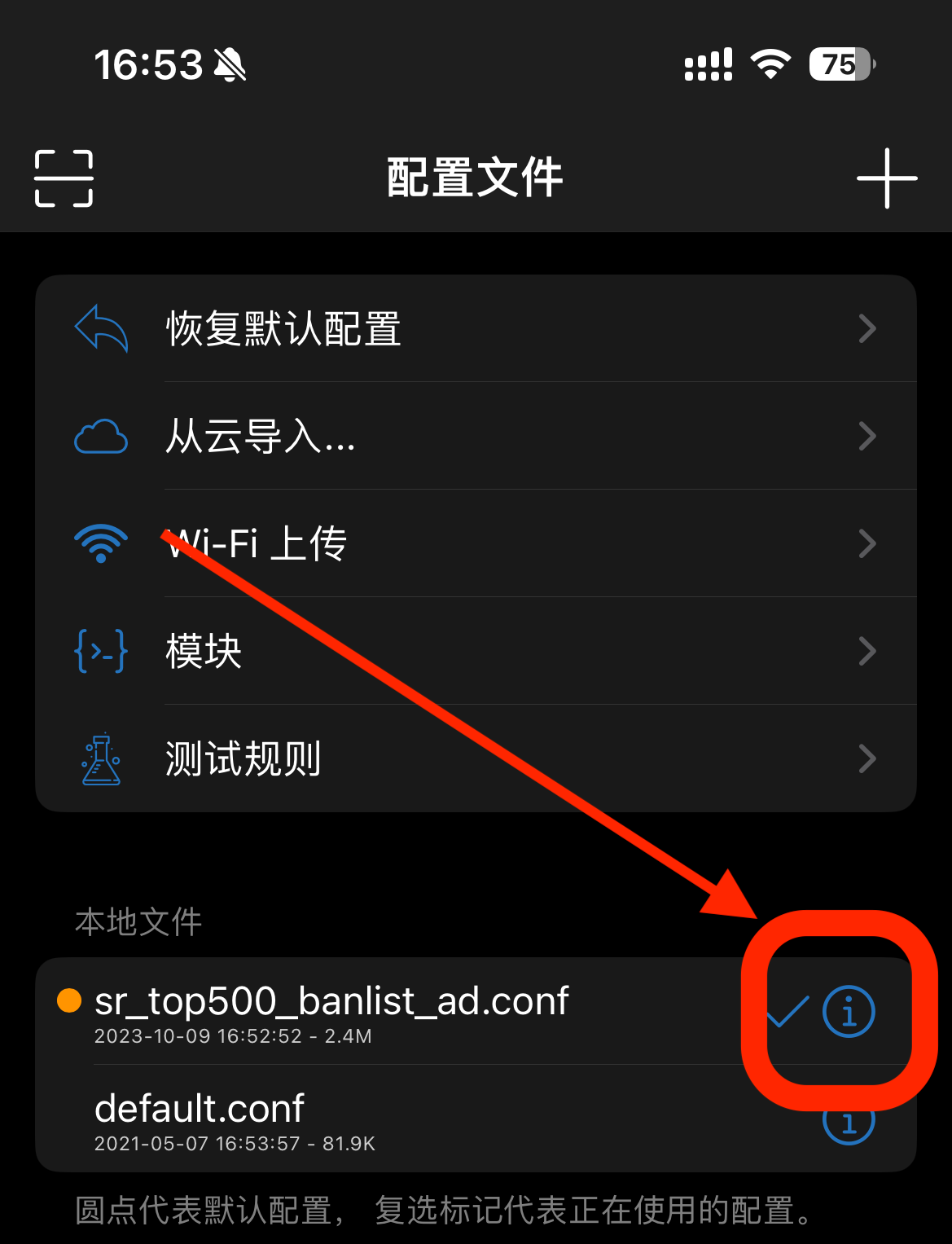Open 模块 settings row
The width and height of the screenshot is (952, 1244).
pyautogui.click(x=476, y=652)
